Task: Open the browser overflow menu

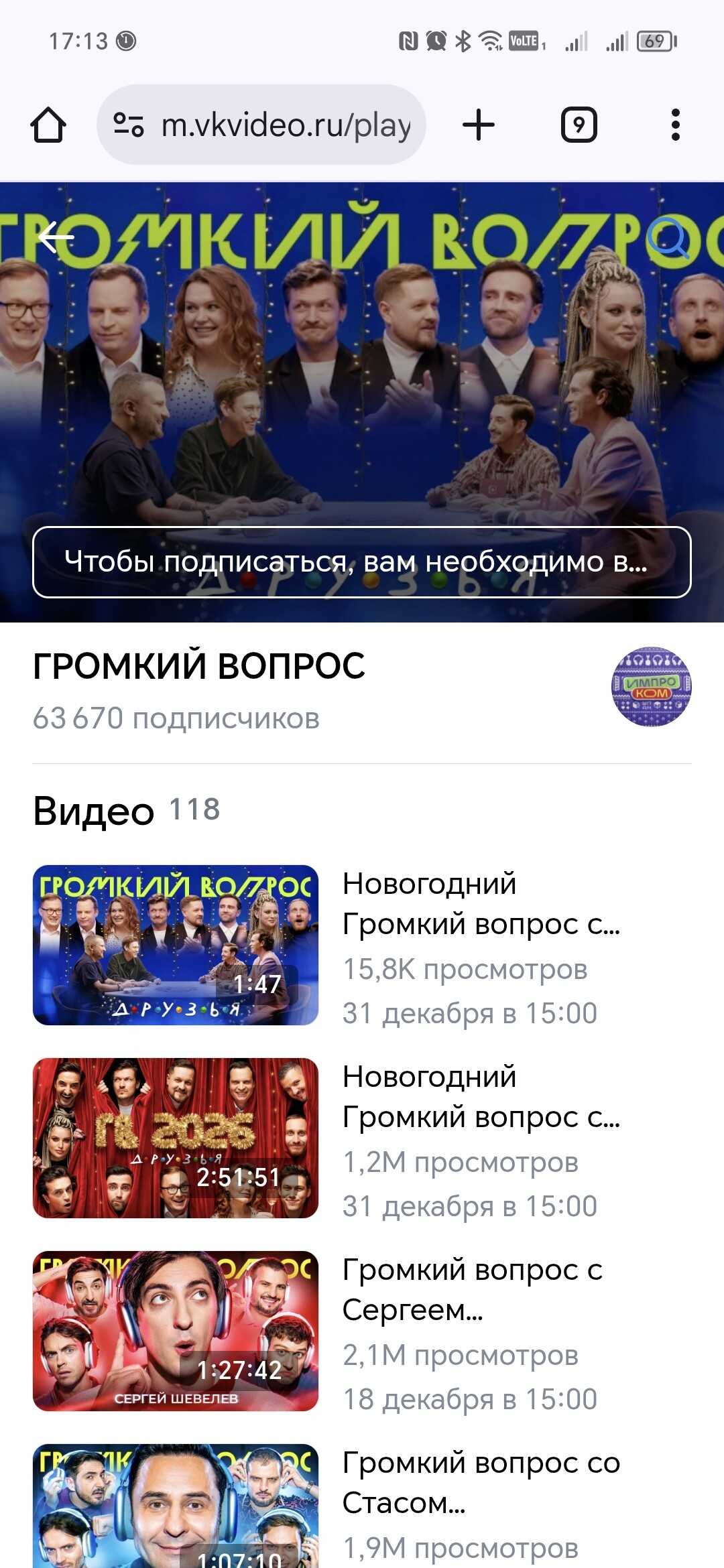Action: point(675,125)
